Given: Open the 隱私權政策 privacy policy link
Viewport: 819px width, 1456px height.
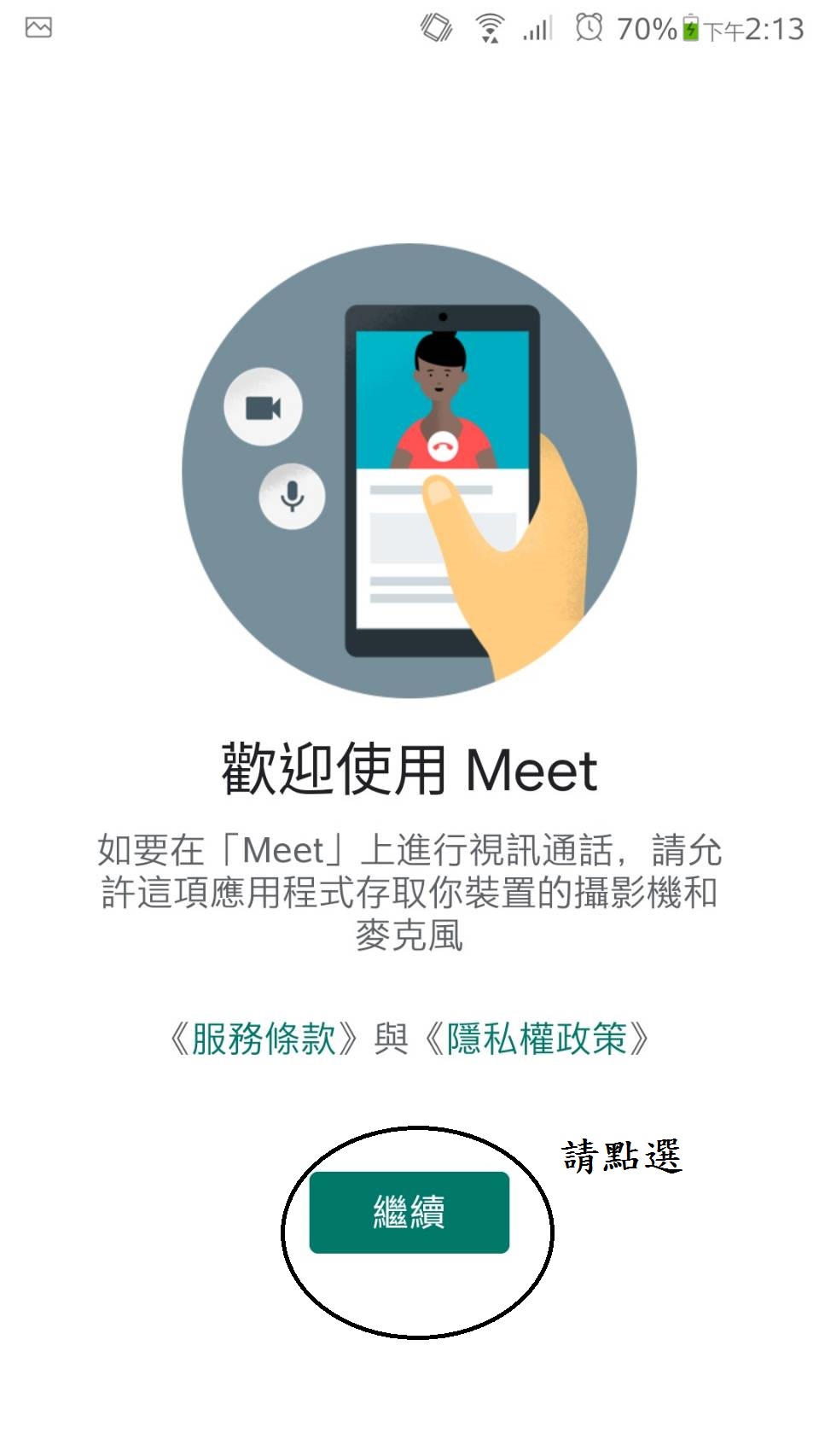Looking at the screenshot, I should [x=537, y=1039].
